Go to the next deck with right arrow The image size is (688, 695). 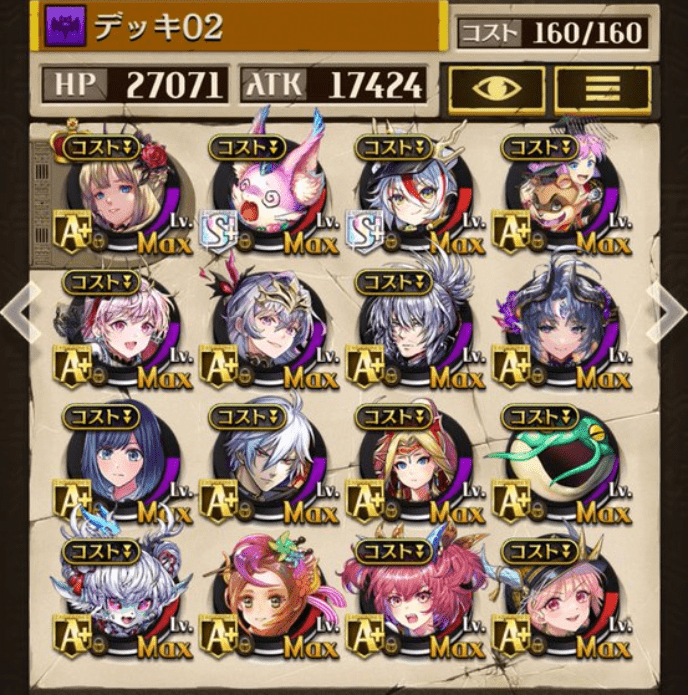(x=668, y=309)
